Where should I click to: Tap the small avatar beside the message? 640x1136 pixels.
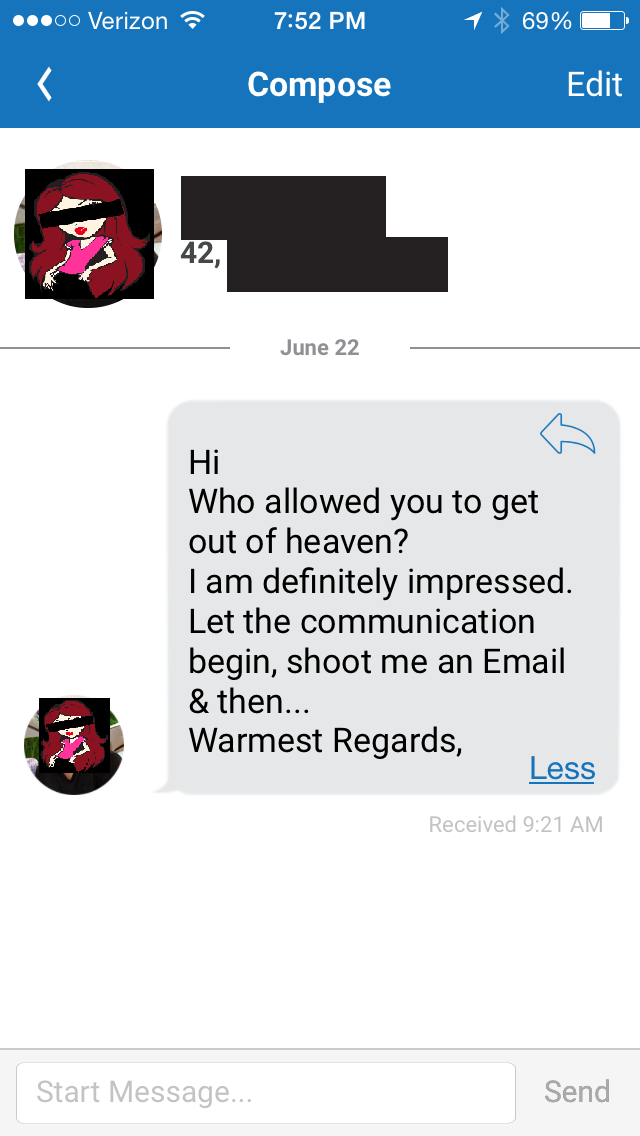tap(74, 746)
